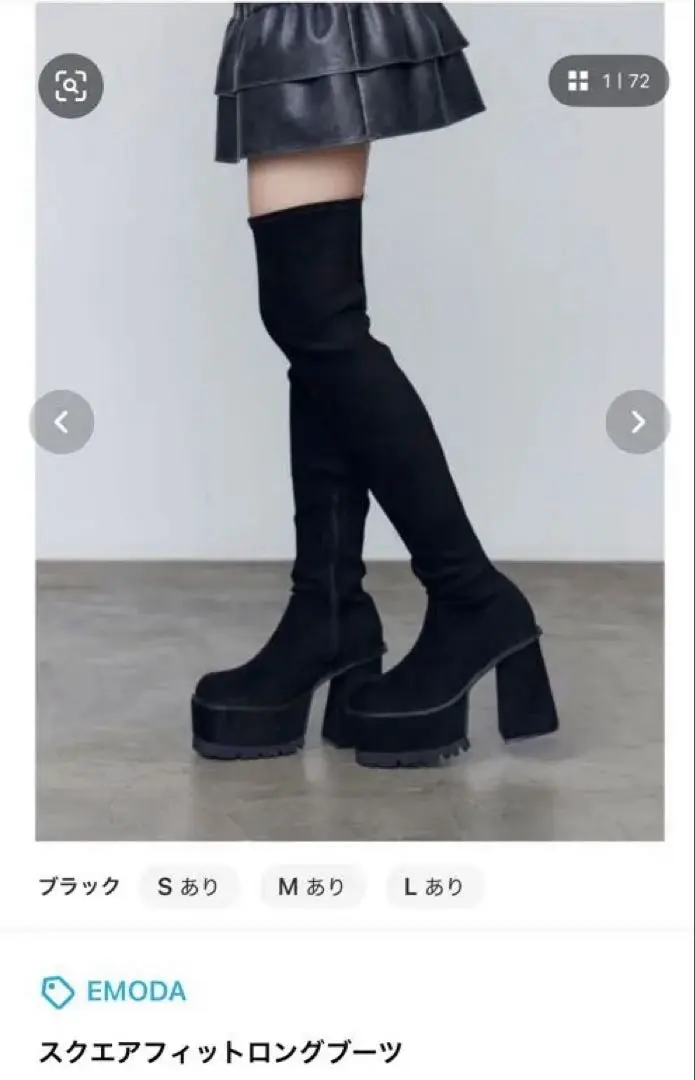Open the photo grid of 72 images
Screen dimensions: 695x1080
tap(608, 81)
